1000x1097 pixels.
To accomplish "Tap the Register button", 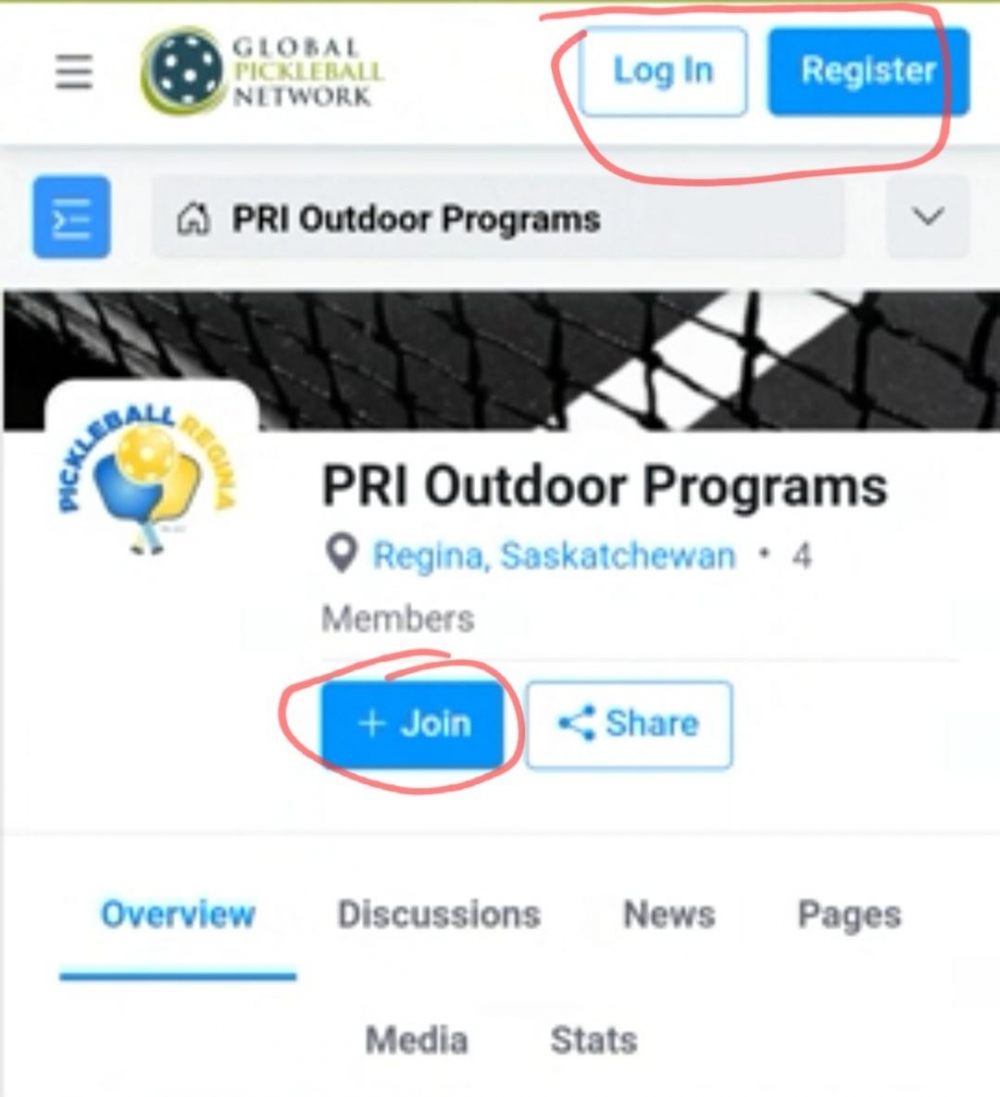I will pos(868,71).
